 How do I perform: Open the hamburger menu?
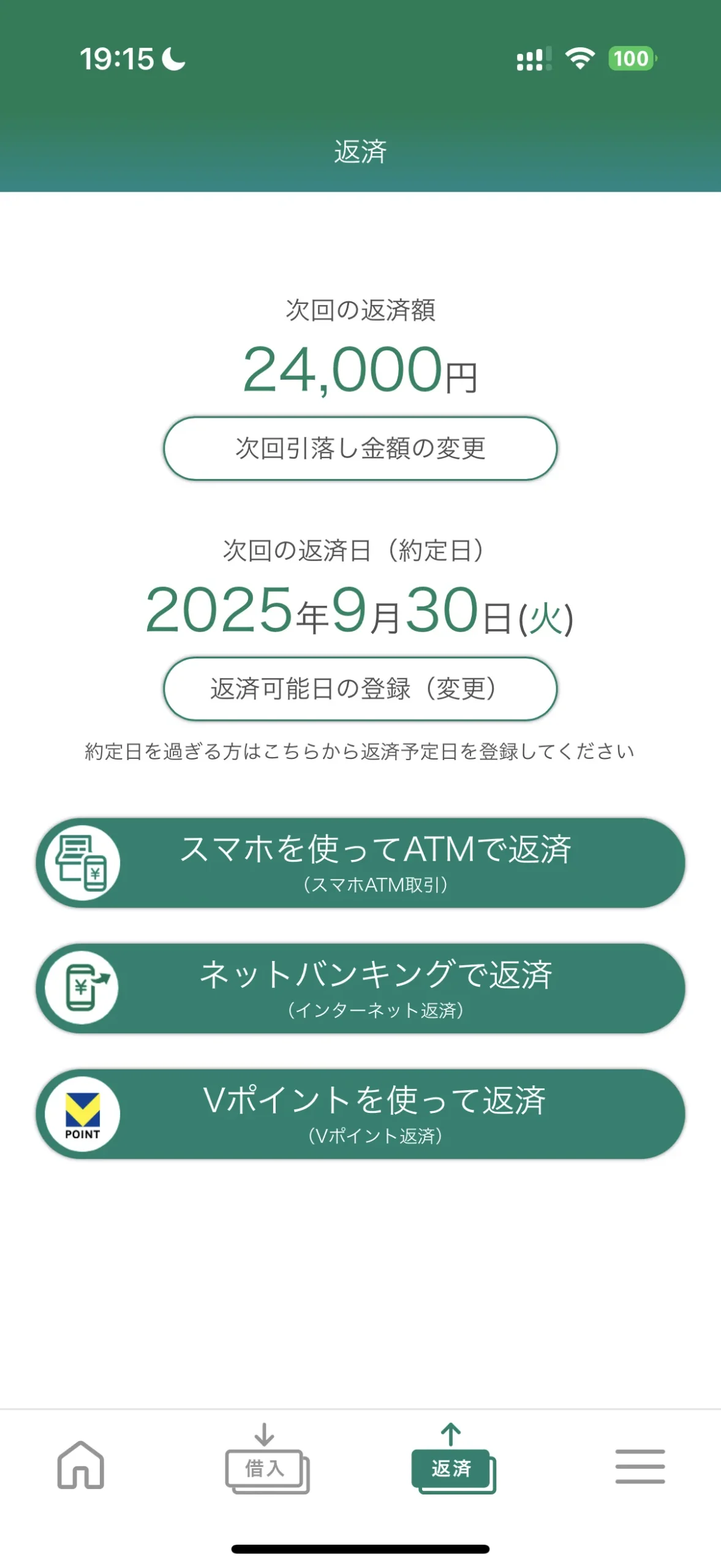pos(640,1466)
